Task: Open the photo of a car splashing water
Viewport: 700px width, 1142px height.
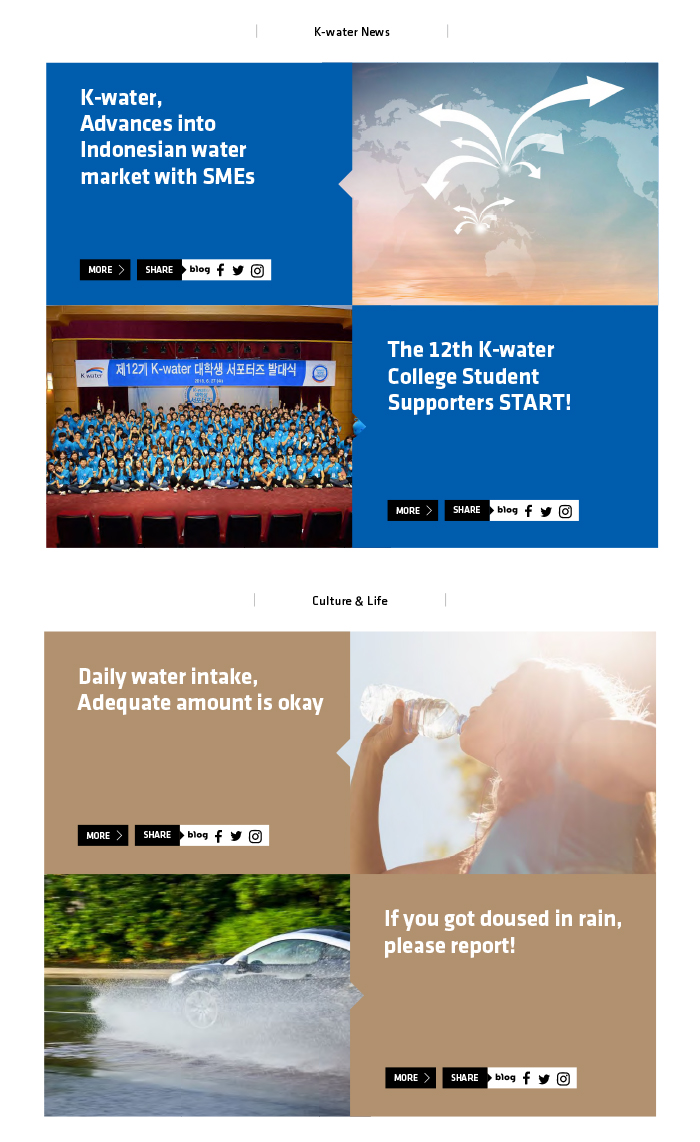Action: click(x=197, y=996)
